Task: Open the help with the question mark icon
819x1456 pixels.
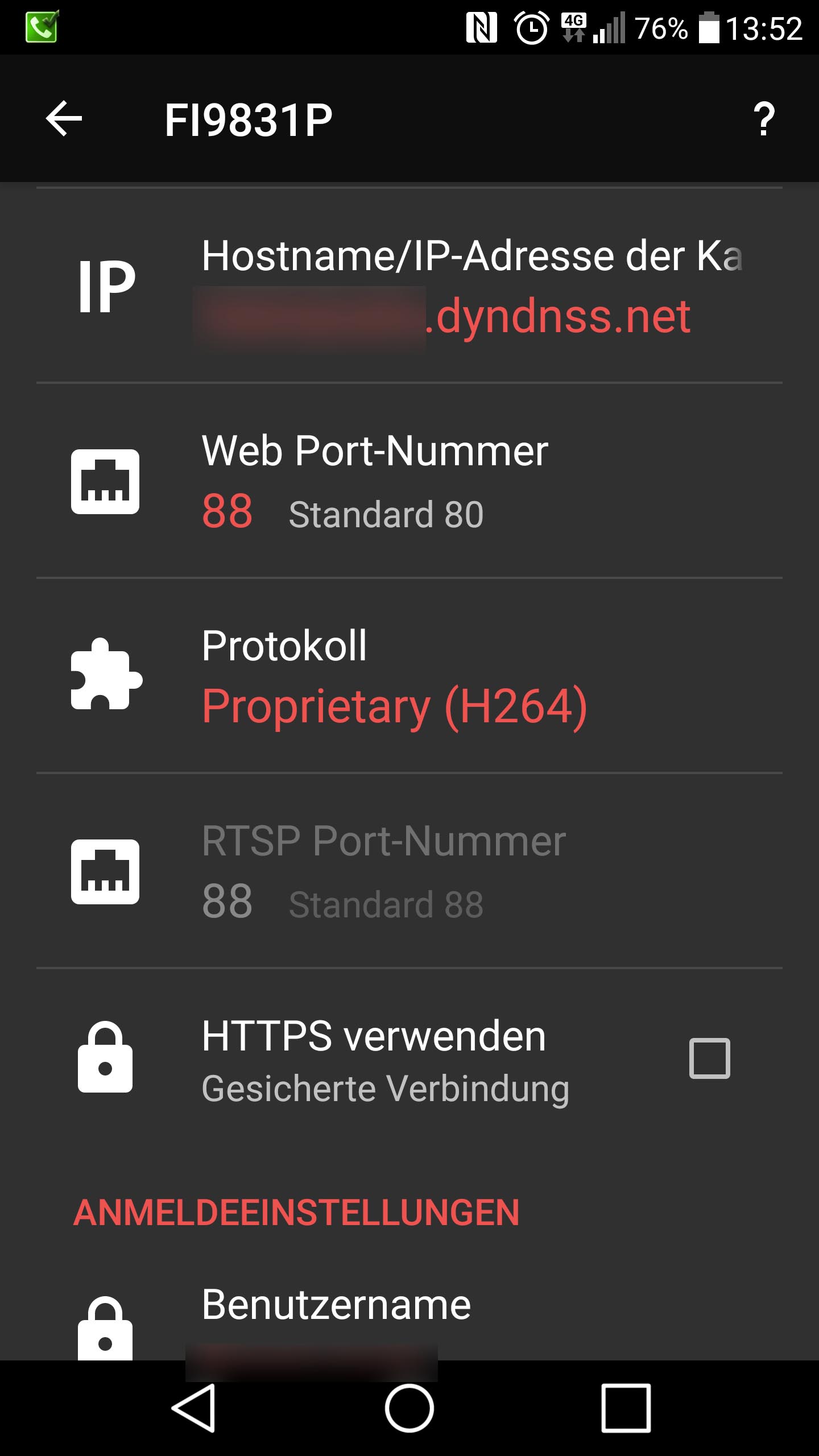Action: pyautogui.click(x=765, y=118)
